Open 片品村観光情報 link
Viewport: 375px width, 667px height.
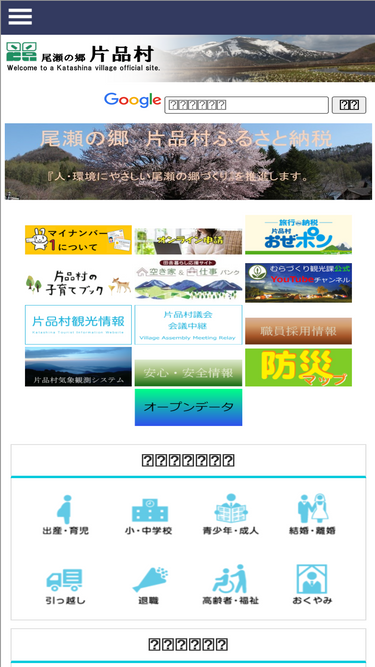(x=78, y=325)
